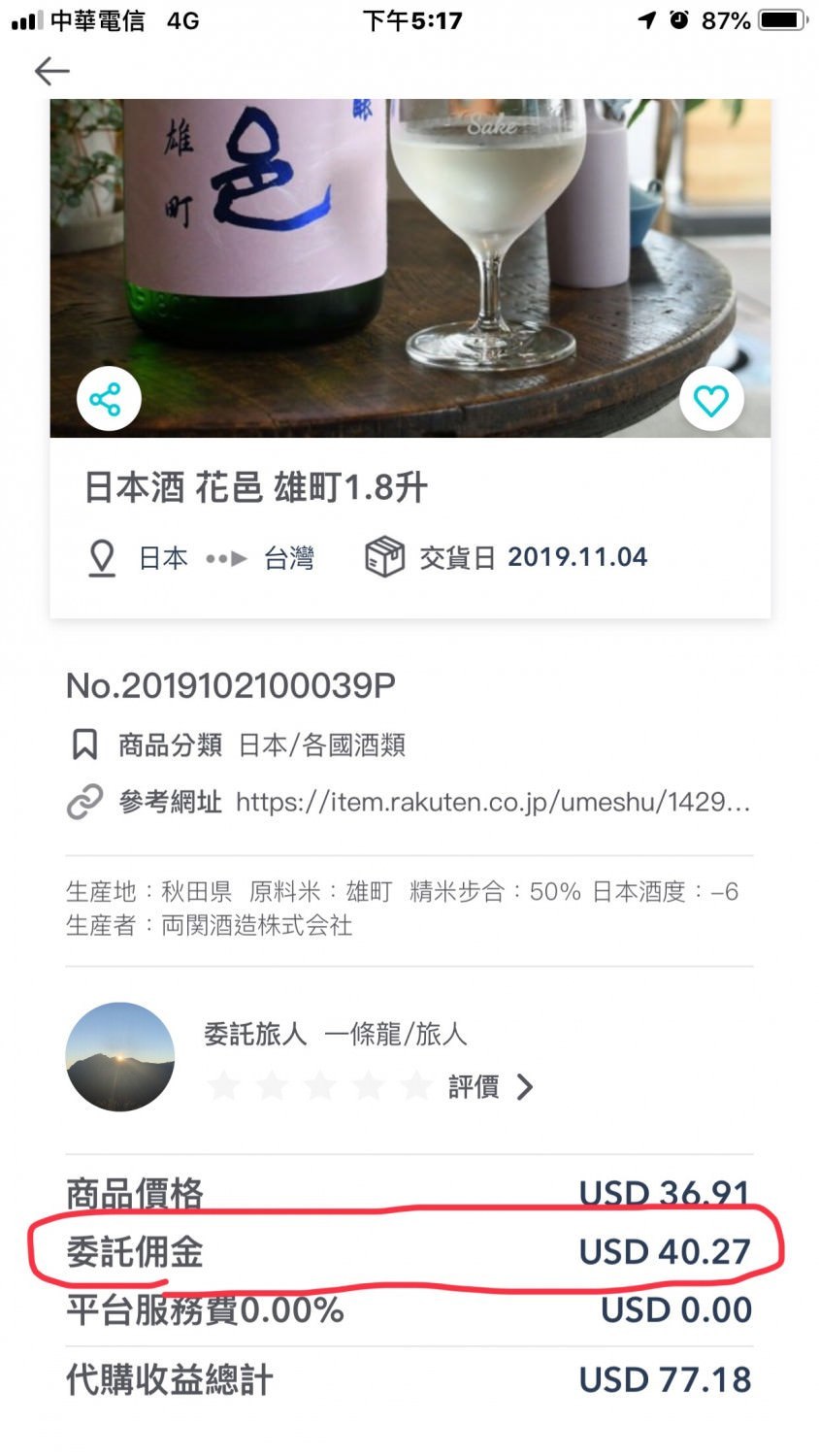Open the 評價 reviews for the traveler
Viewport: 819px width, 1456px height.
(x=490, y=1086)
